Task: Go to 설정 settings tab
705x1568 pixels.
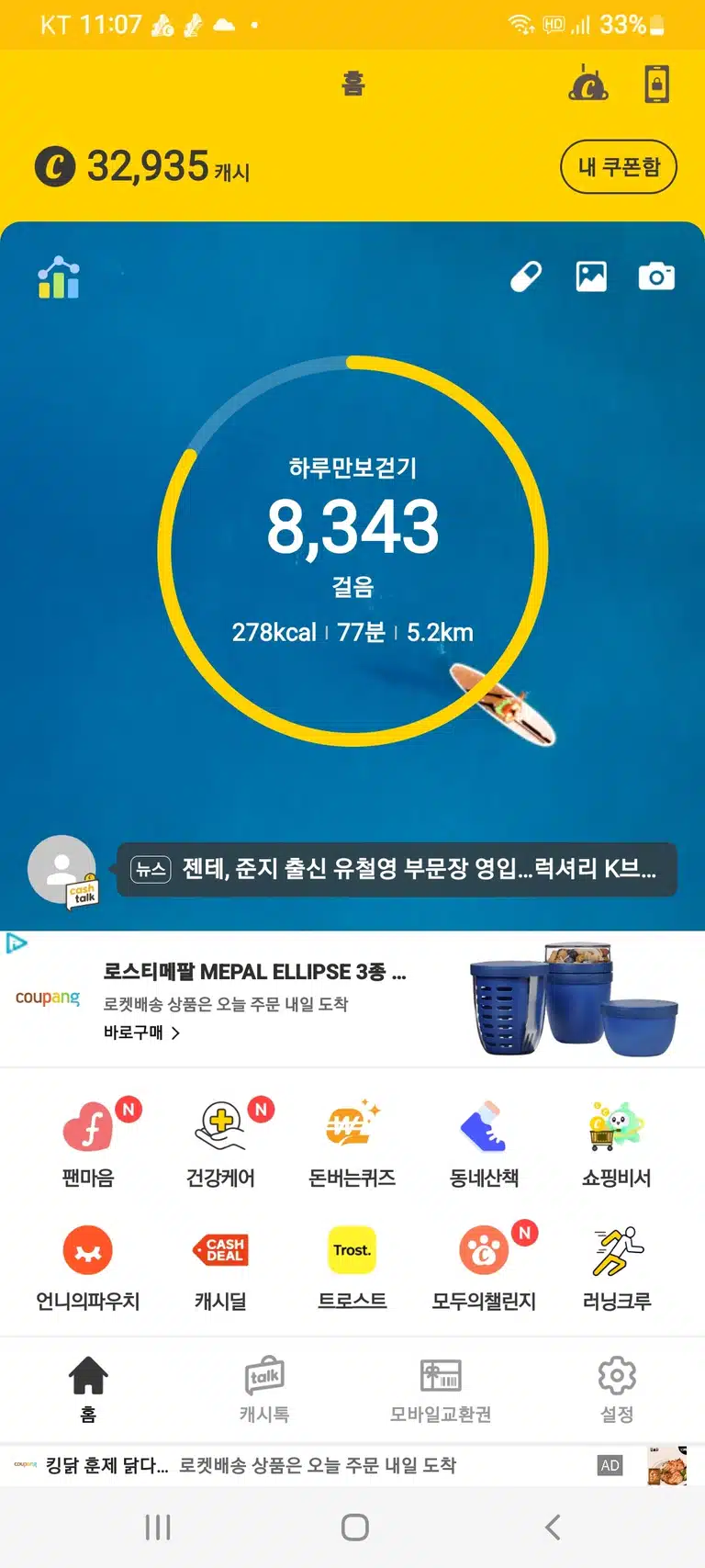Action: [617, 1390]
